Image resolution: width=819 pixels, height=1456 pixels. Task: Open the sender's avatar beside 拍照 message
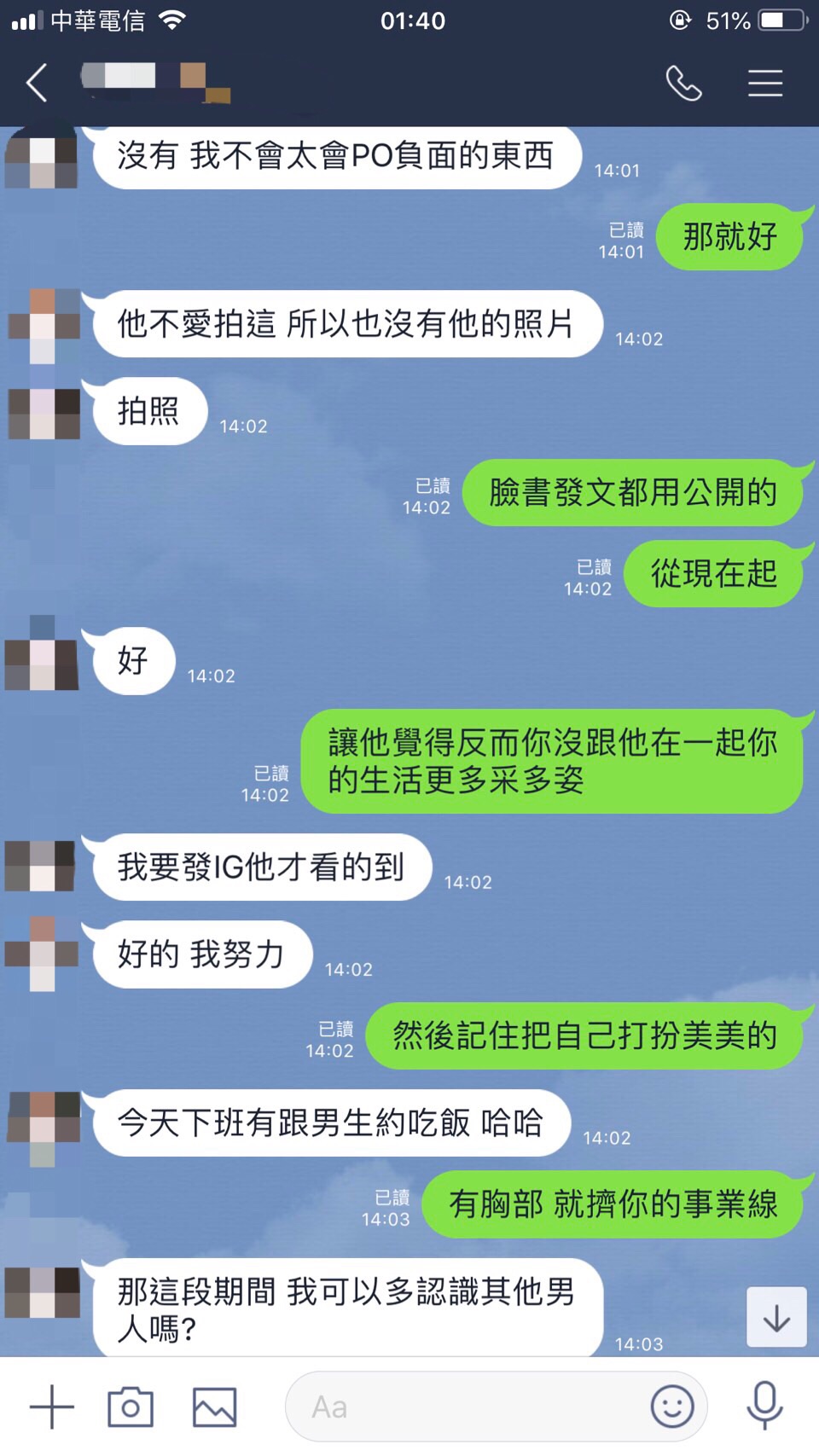44,414
